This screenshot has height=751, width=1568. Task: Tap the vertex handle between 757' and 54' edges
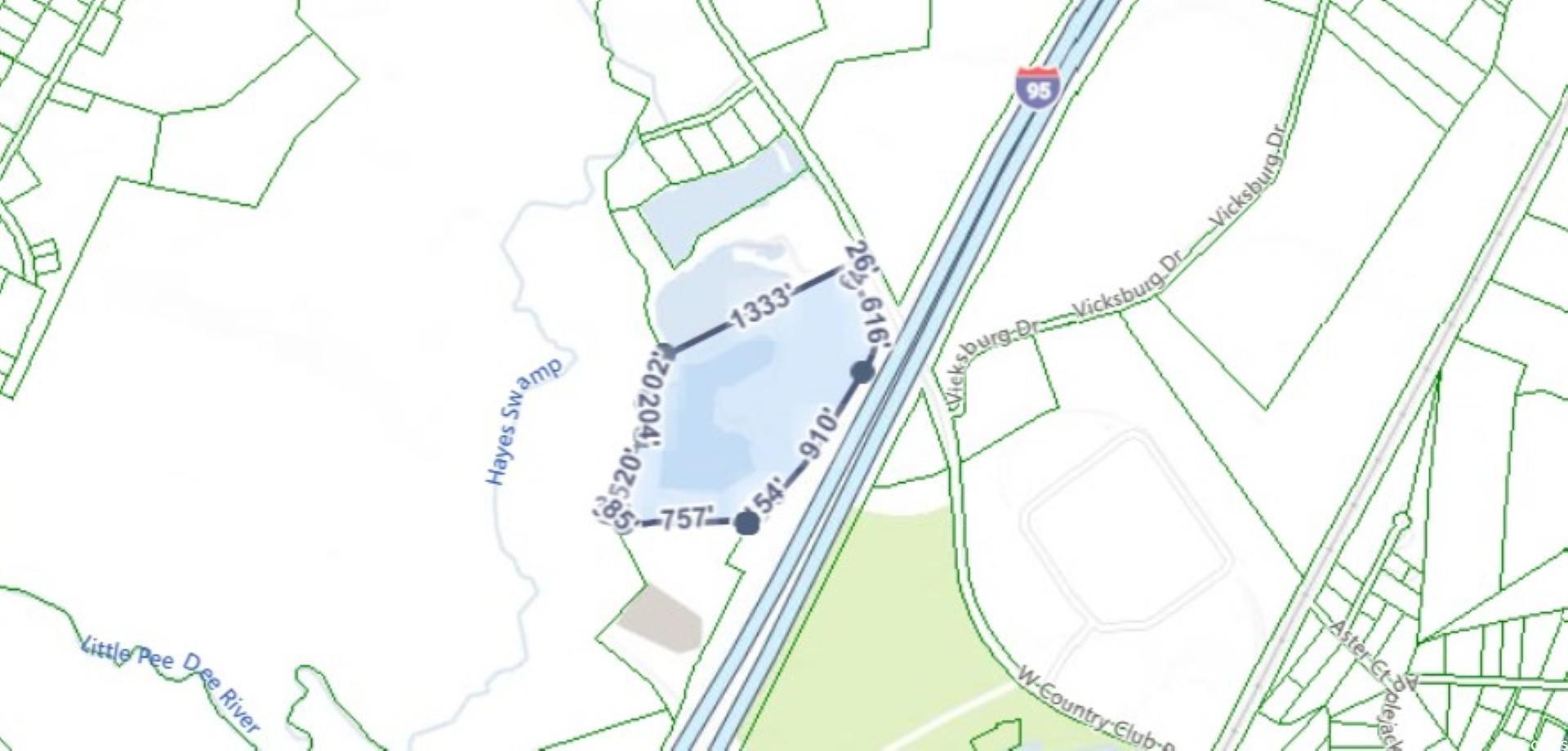click(x=746, y=523)
